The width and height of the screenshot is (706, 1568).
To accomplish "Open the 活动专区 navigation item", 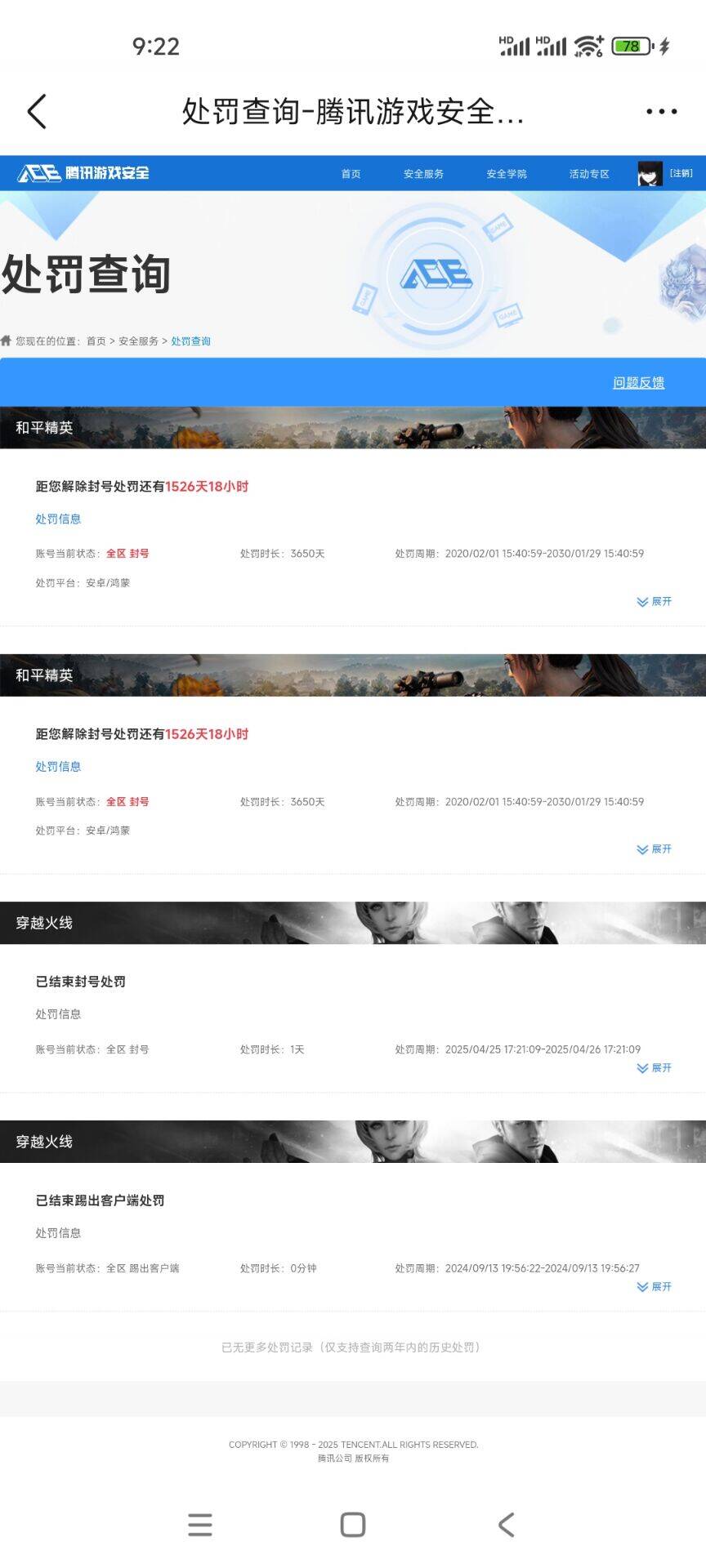I will [x=589, y=174].
